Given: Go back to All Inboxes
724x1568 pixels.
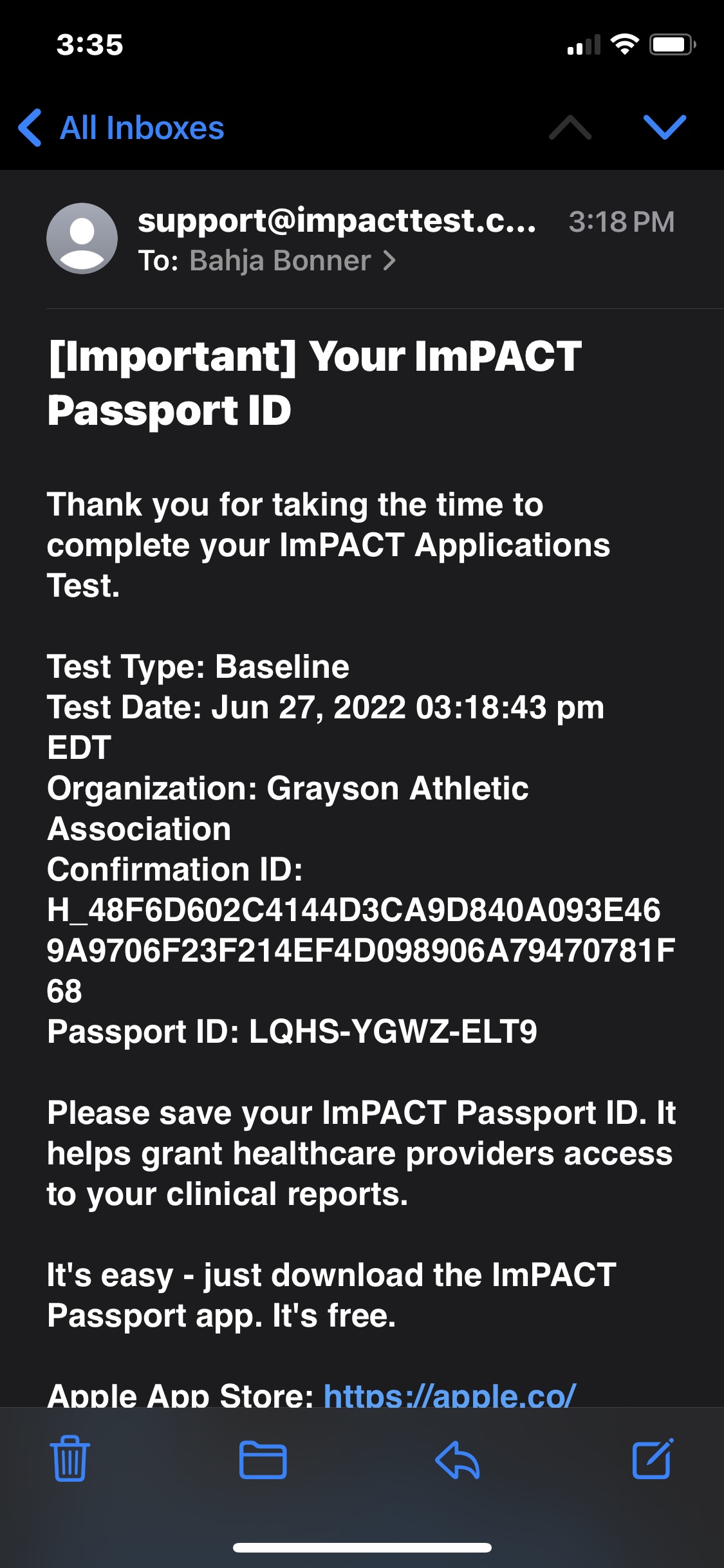Looking at the screenshot, I should (x=122, y=127).
